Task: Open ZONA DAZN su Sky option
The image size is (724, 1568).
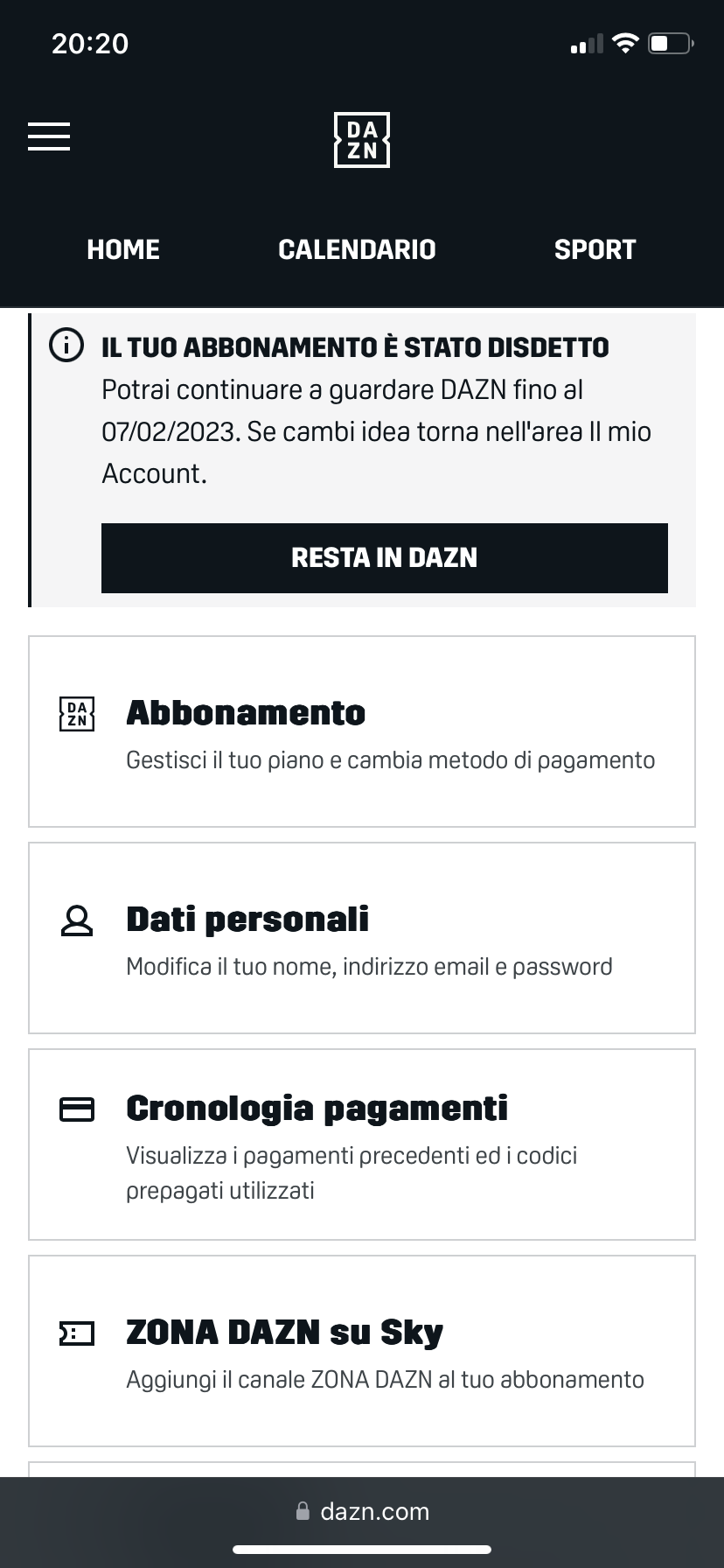Action: (x=362, y=1351)
